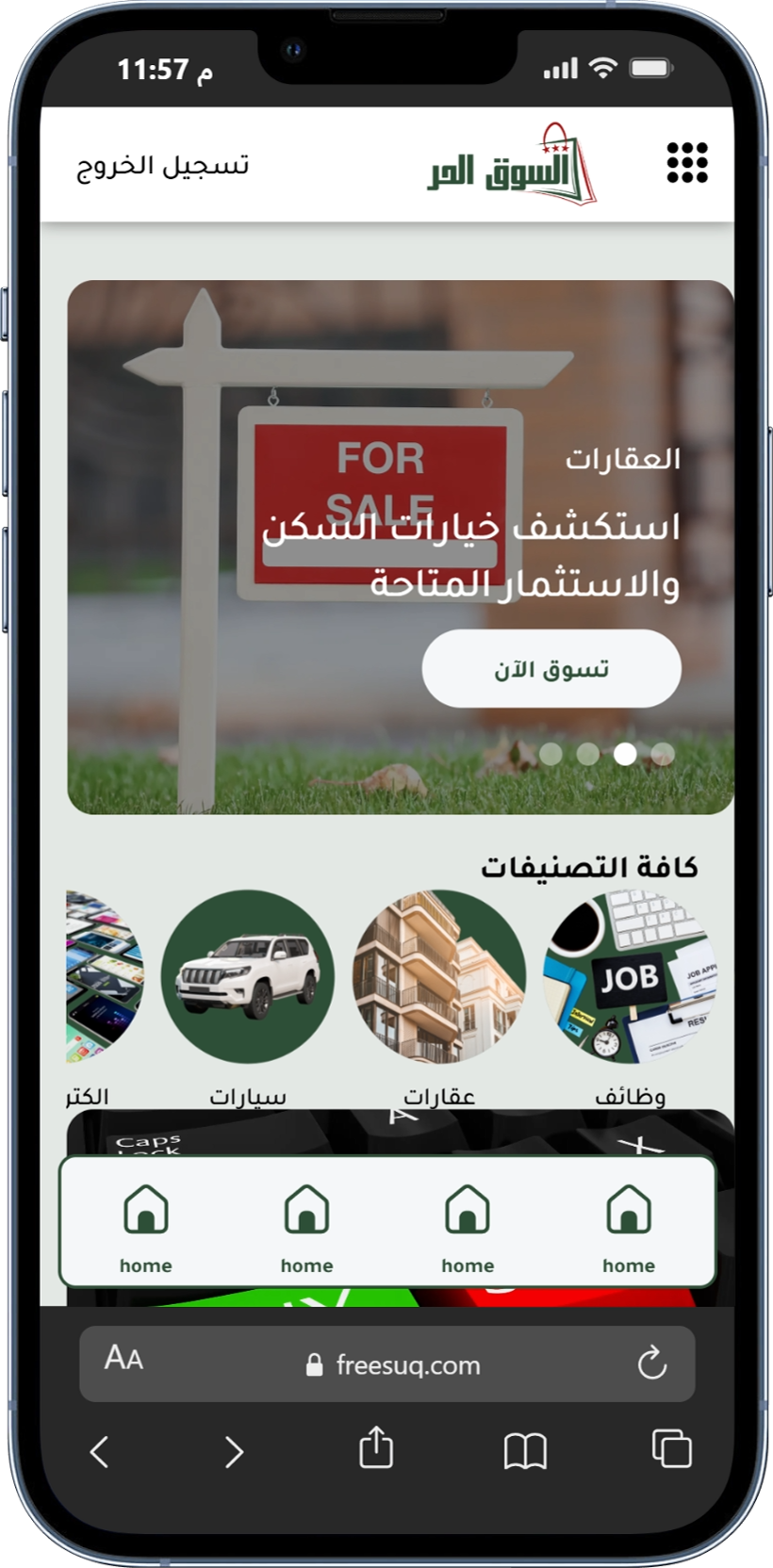Open the electronics category circle

point(102,977)
